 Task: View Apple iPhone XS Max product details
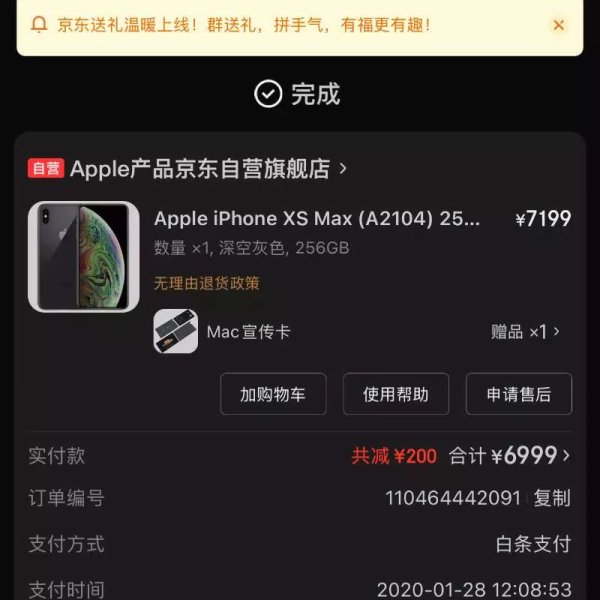[x=316, y=219]
